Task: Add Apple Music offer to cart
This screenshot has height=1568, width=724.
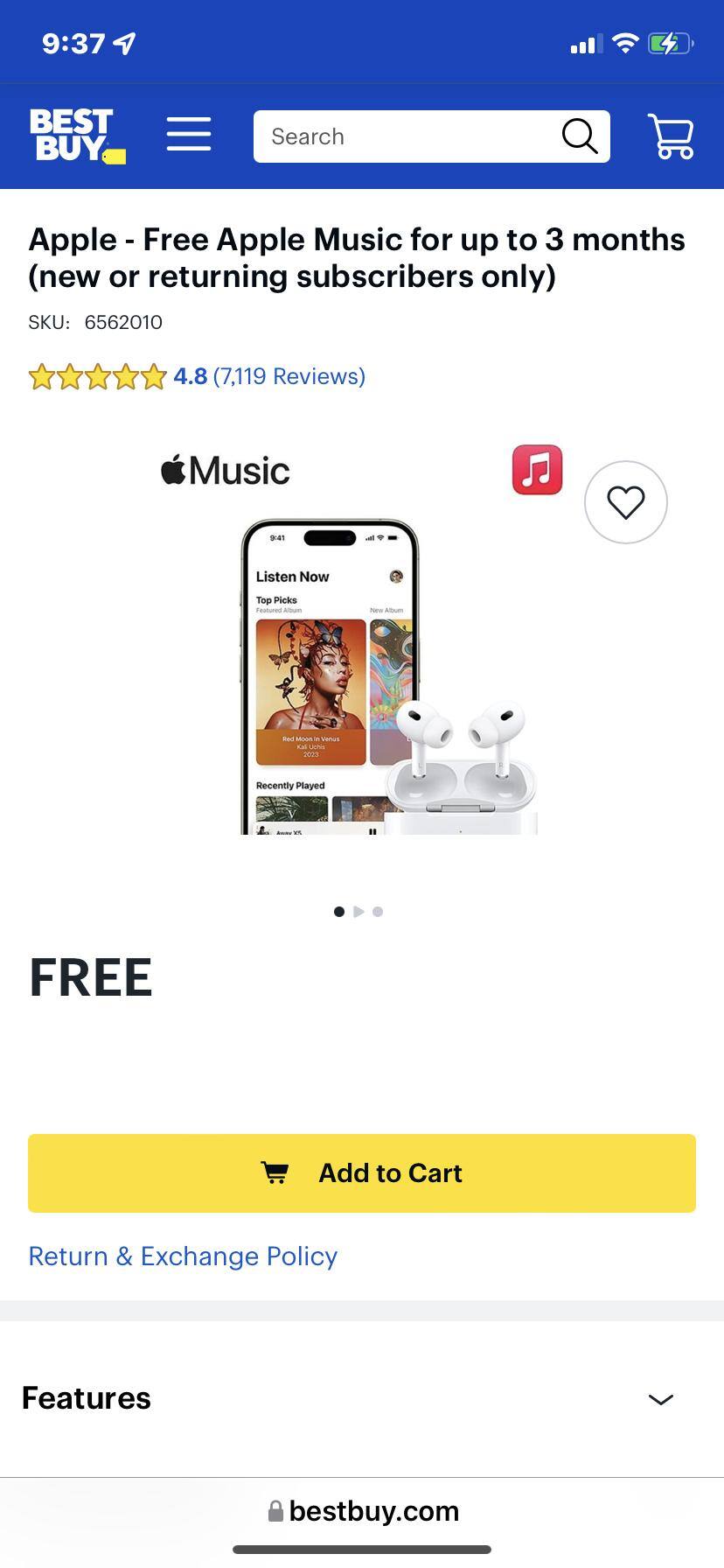Action: tap(362, 1173)
